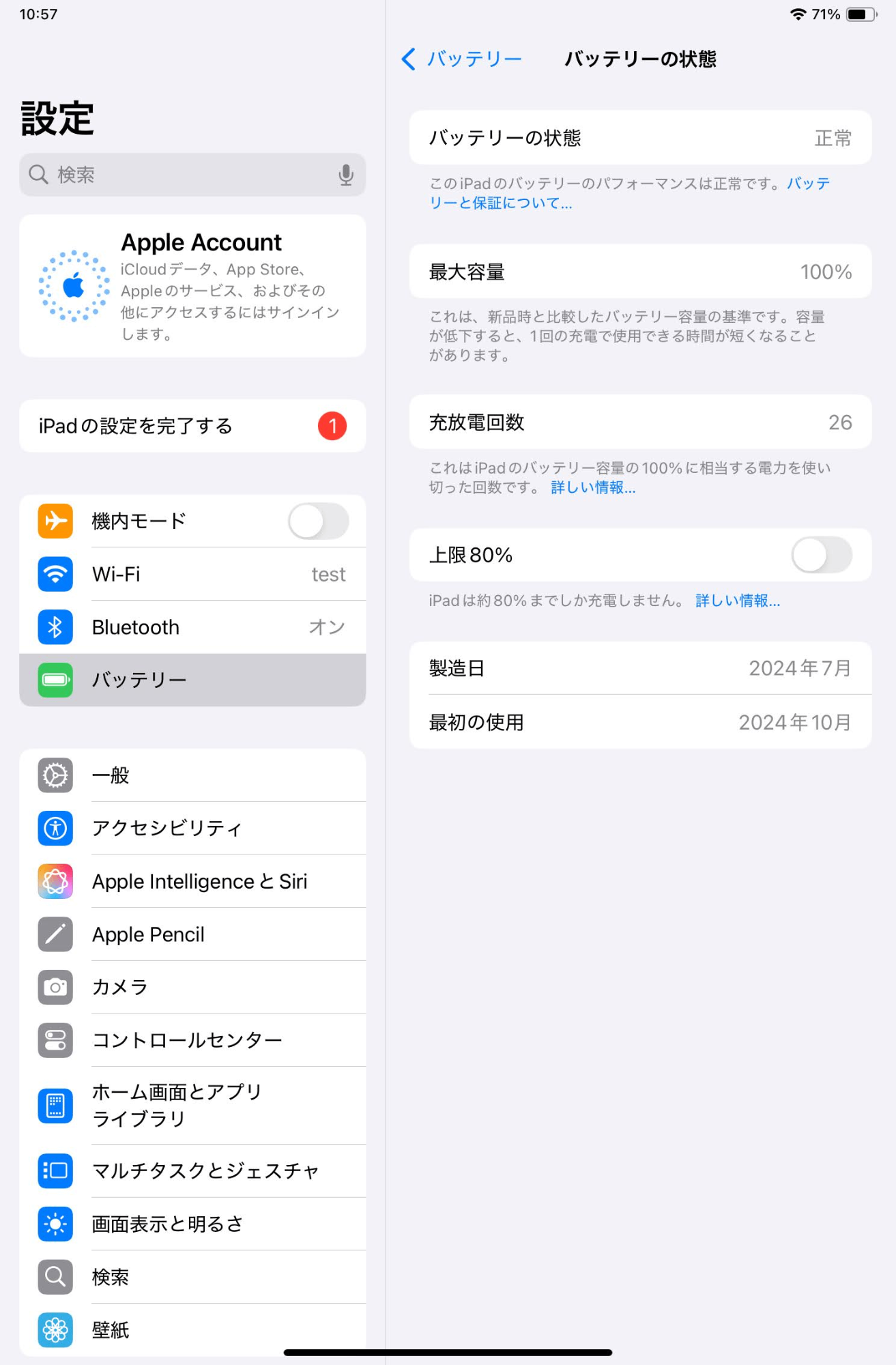Open iPadの設定を完了する
The image size is (896, 1365).
tap(192, 426)
